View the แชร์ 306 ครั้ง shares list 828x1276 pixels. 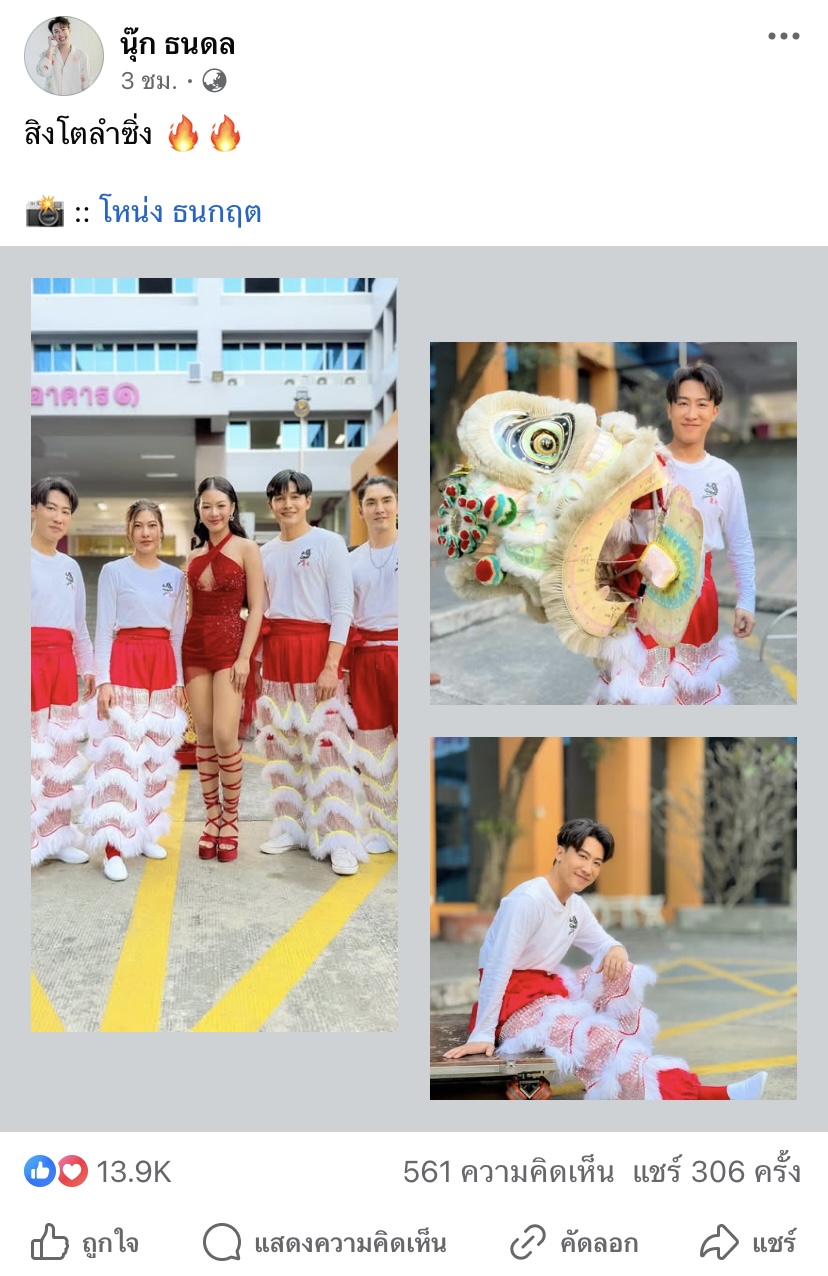point(716,1171)
